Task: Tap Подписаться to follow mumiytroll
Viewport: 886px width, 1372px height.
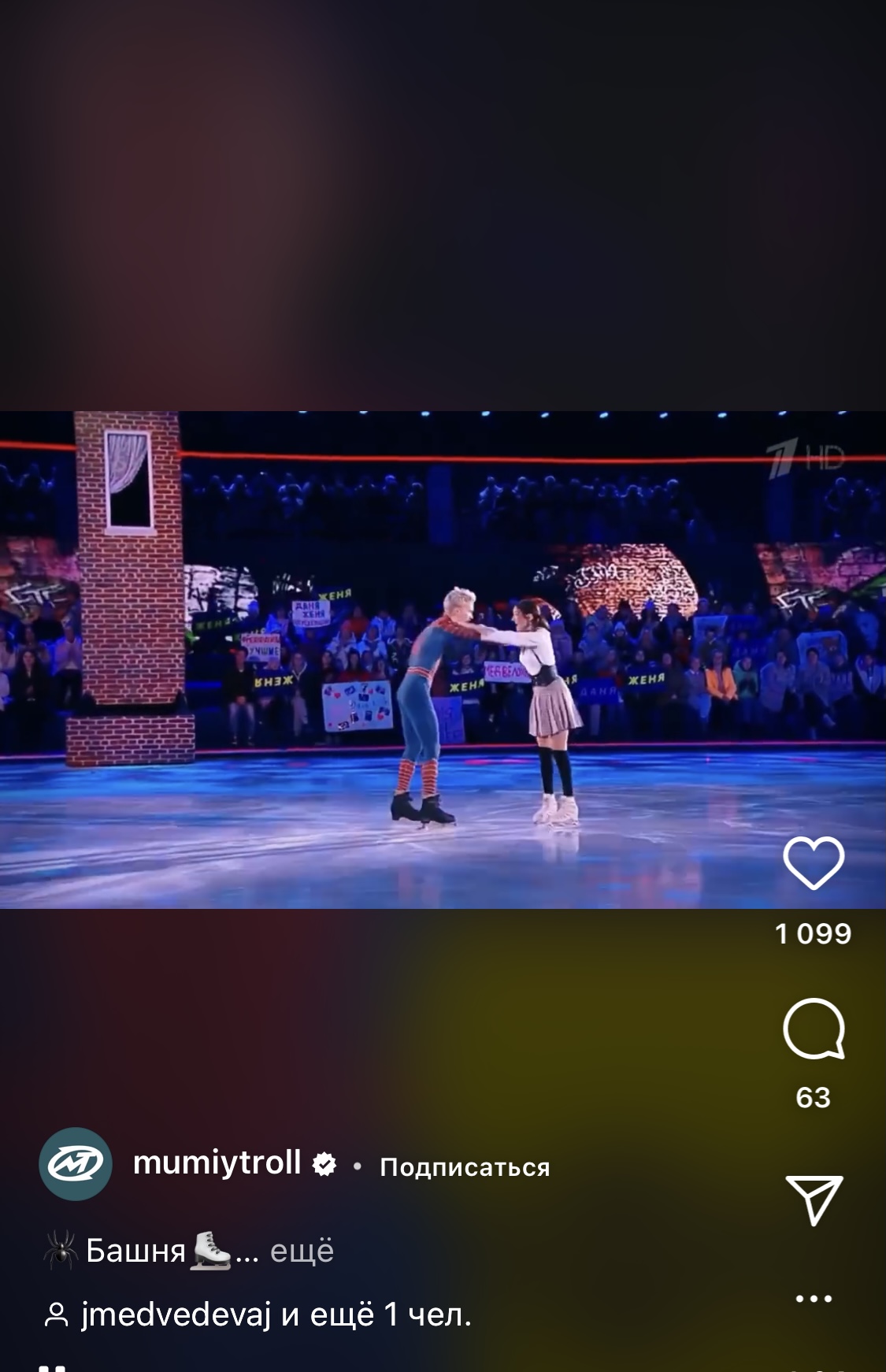Action: pos(464,1167)
